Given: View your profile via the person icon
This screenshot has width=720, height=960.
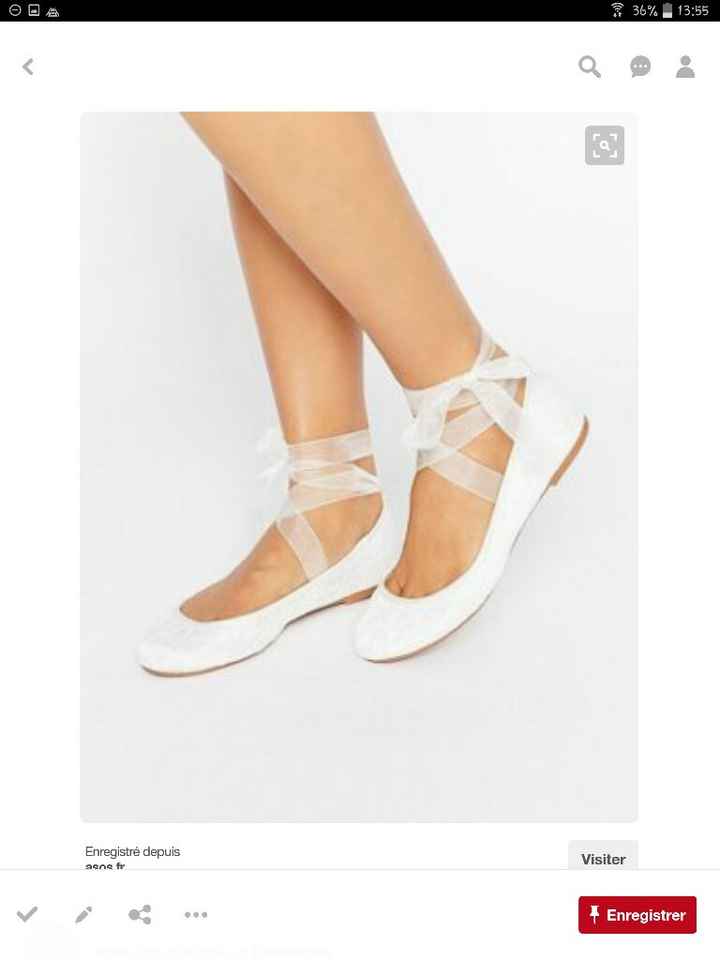Looking at the screenshot, I should click(686, 67).
